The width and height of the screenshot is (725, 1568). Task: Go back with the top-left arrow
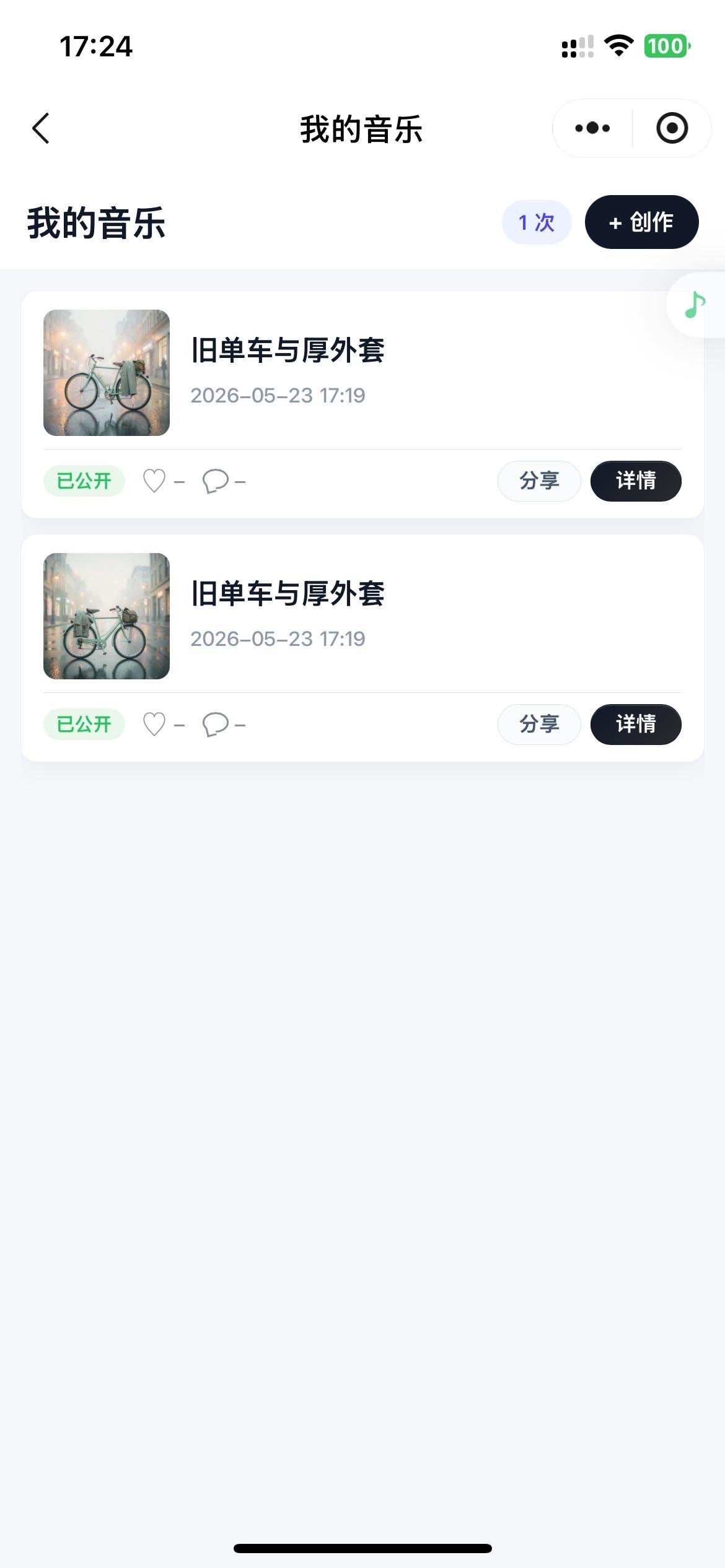click(x=41, y=129)
